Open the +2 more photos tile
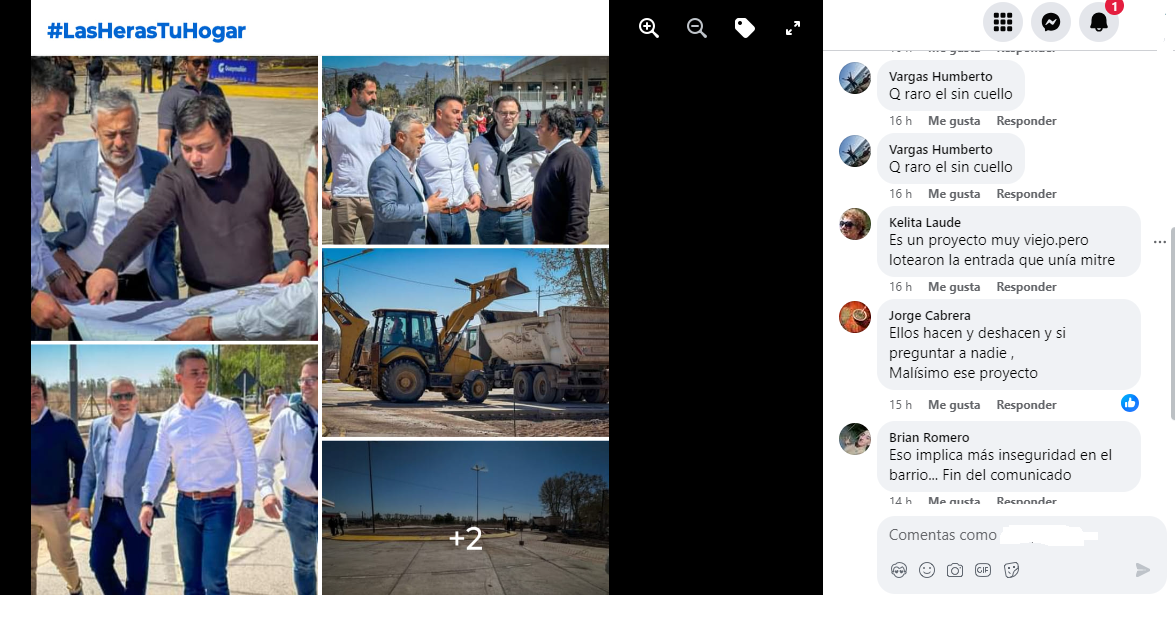Screen dimensions: 1175x632 coord(465,518)
